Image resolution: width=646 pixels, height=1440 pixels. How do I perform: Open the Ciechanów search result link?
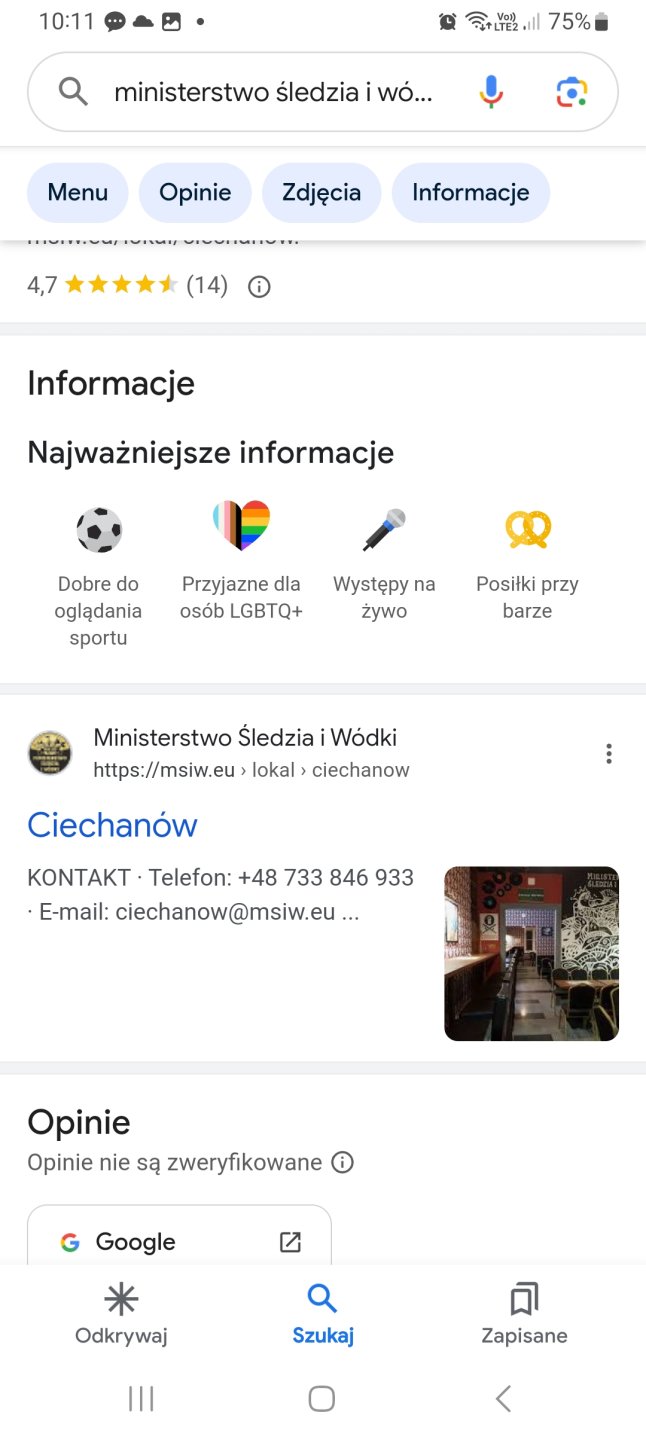(x=112, y=825)
